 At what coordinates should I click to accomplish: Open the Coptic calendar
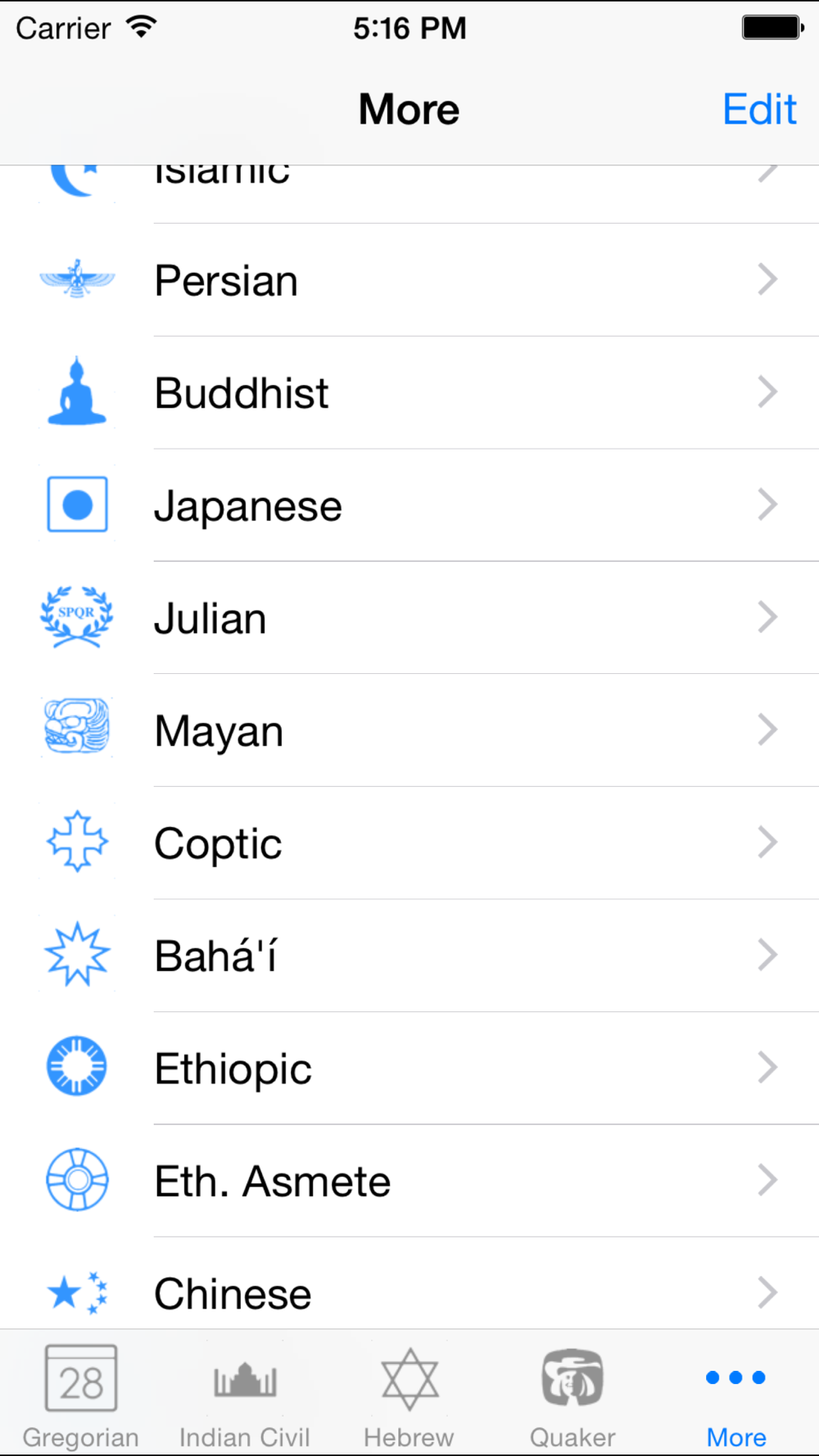coord(409,843)
